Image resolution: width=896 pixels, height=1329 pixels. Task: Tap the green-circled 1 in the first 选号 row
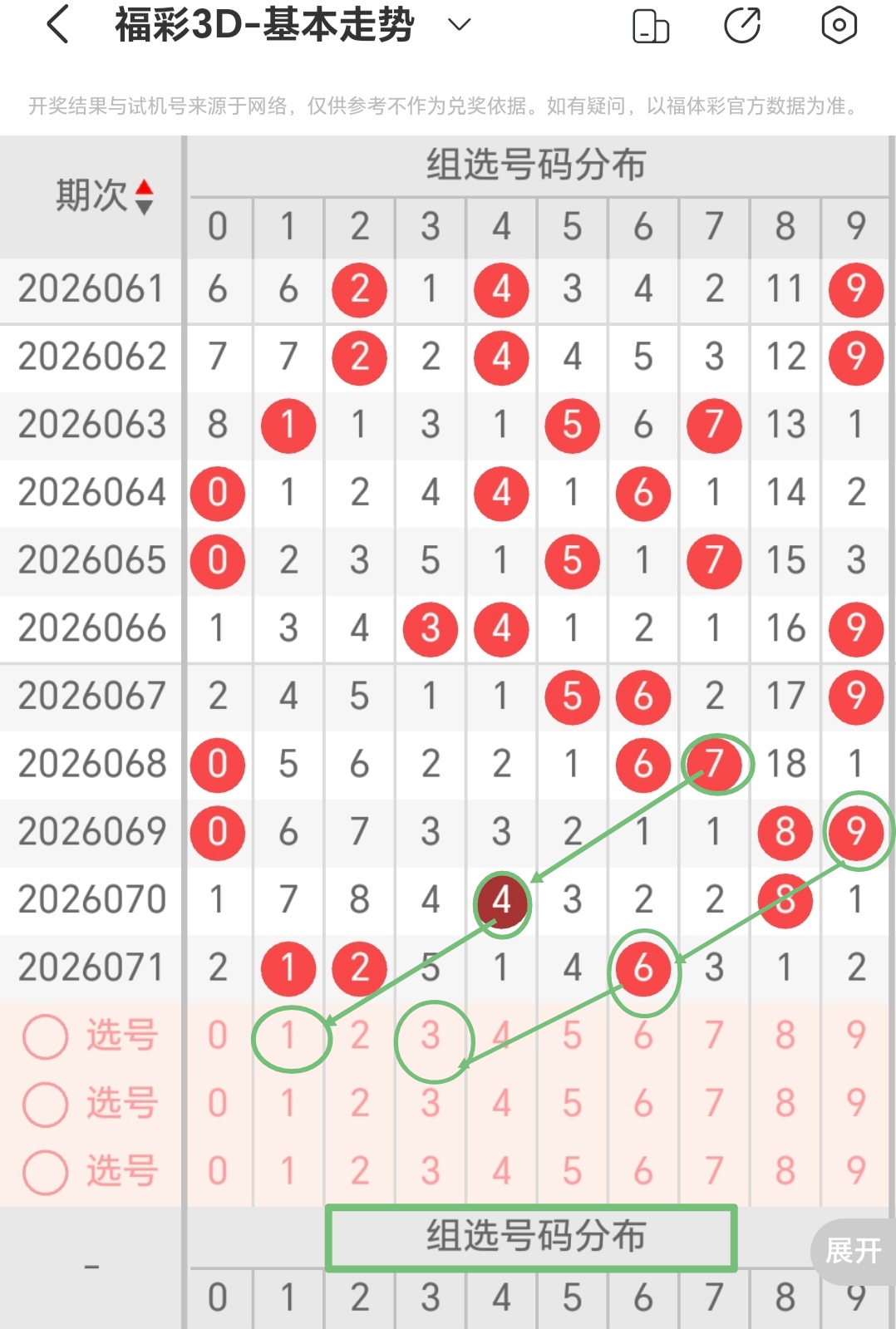pyautogui.click(x=288, y=1036)
